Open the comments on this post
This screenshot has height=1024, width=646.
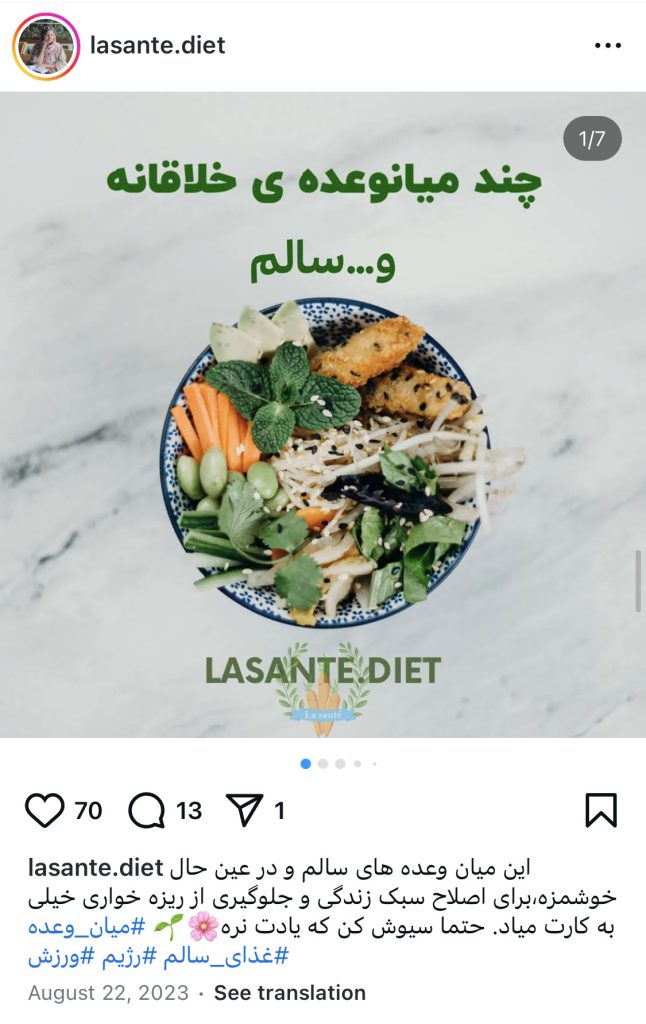pos(147,810)
